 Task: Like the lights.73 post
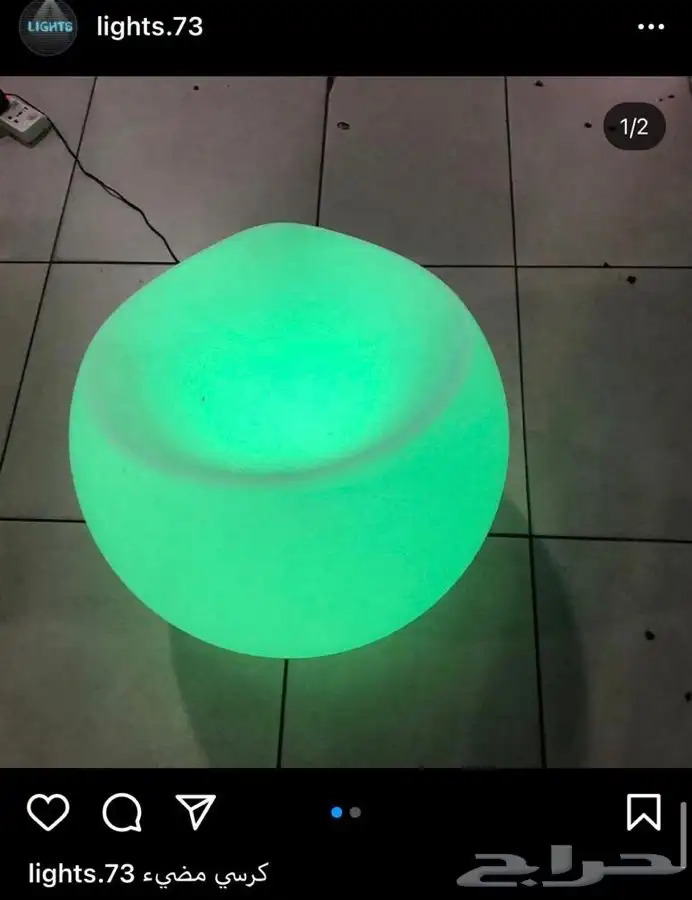(47, 812)
